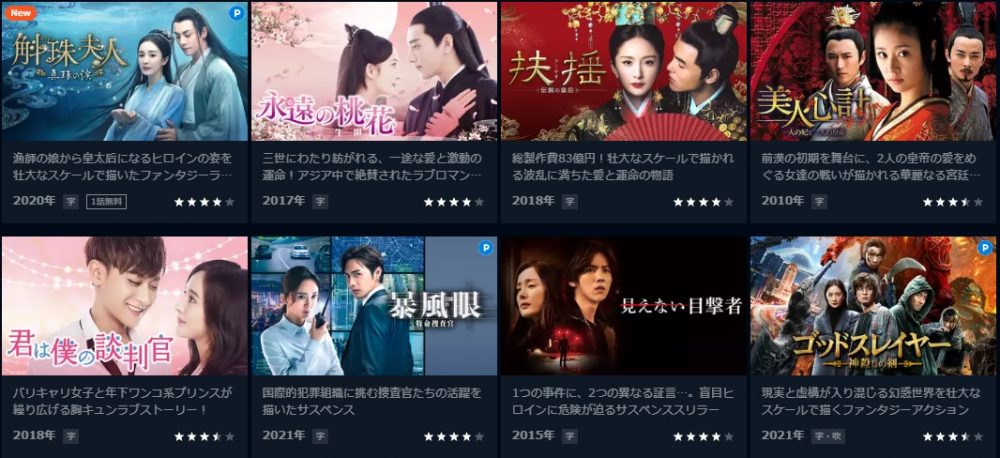Viewport: 1000px width, 458px height.
Task: Open the 暴風眼 suspense drama
Action: point(374,305)
